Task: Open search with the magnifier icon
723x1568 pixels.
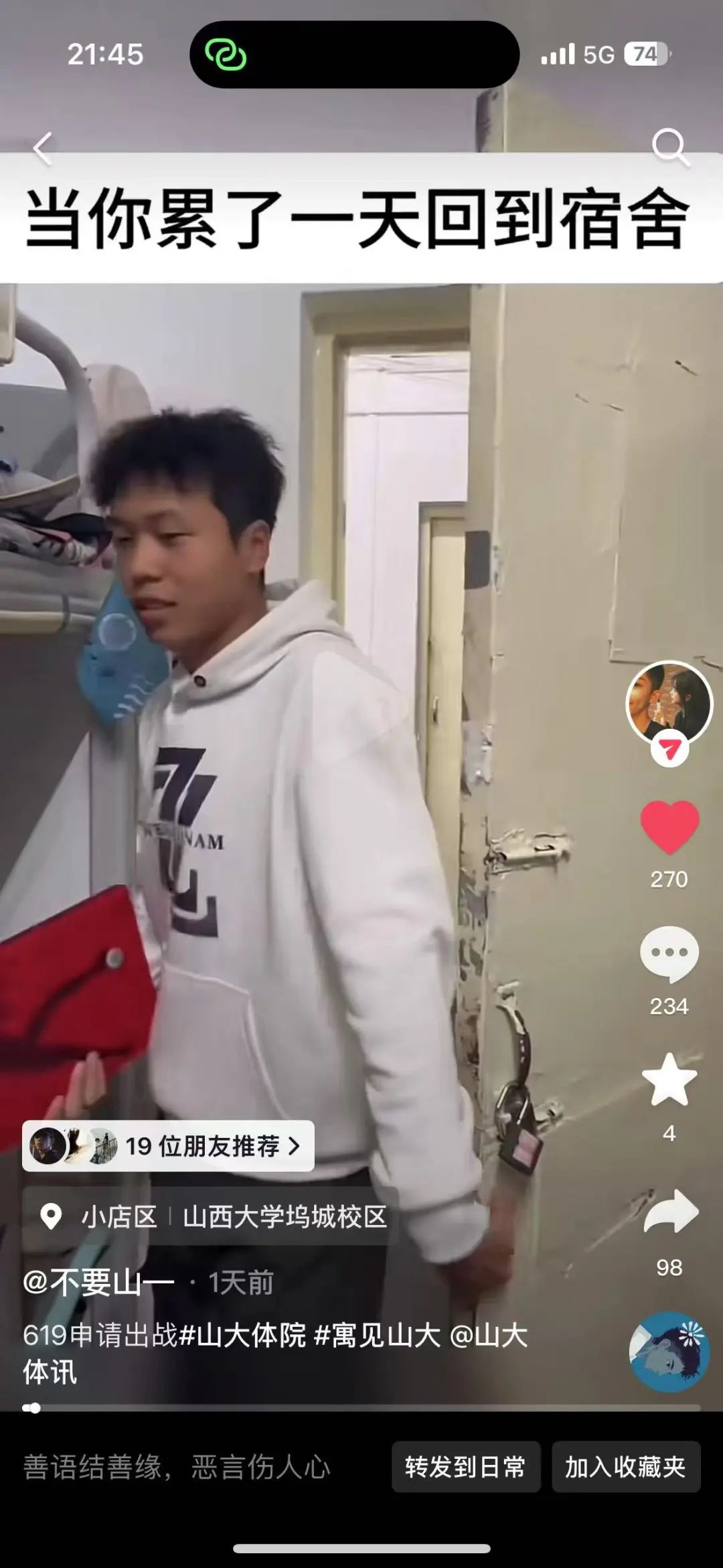Action: tap(669, 146)
